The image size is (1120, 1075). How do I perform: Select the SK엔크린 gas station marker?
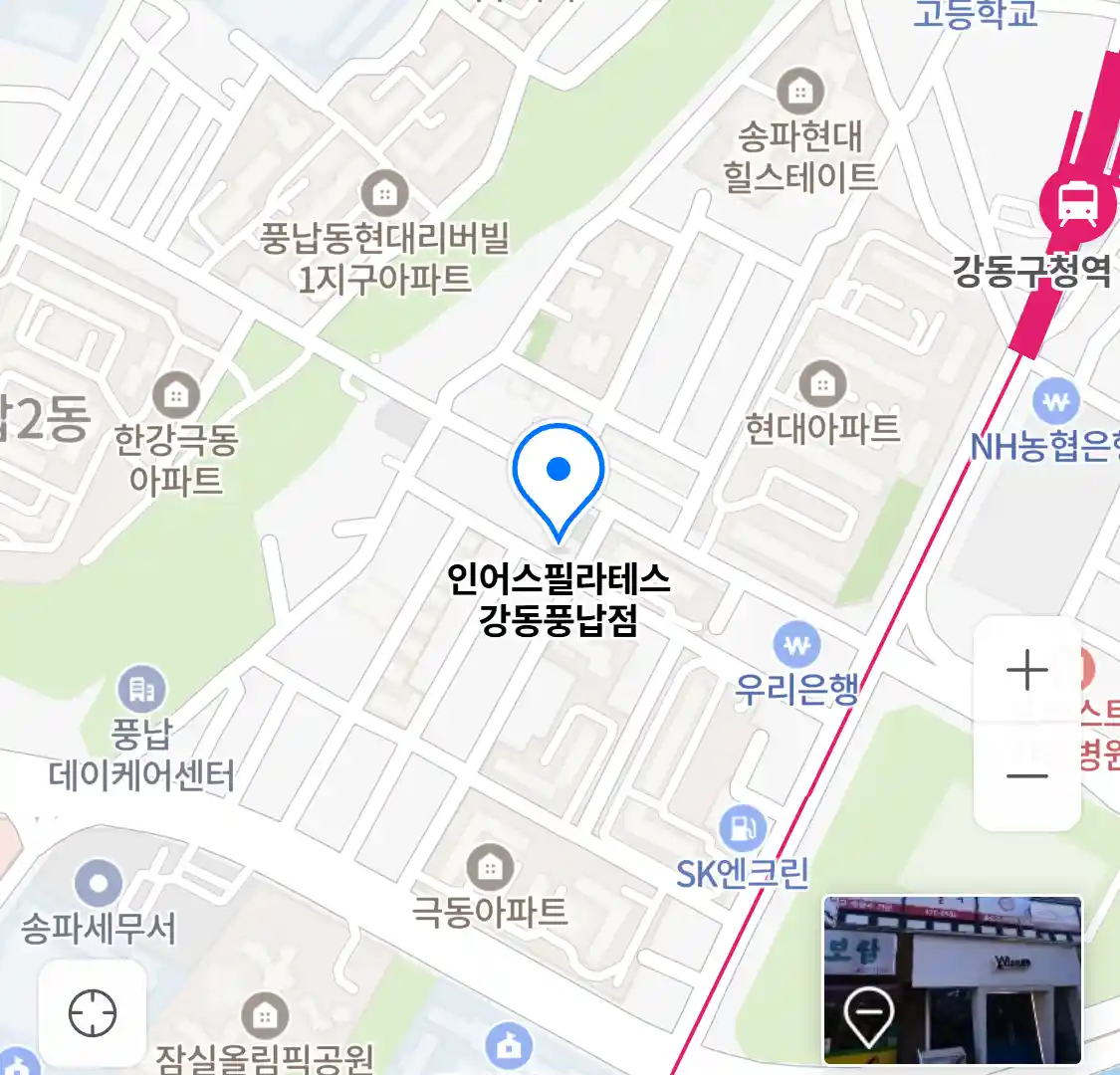point(743,828)
